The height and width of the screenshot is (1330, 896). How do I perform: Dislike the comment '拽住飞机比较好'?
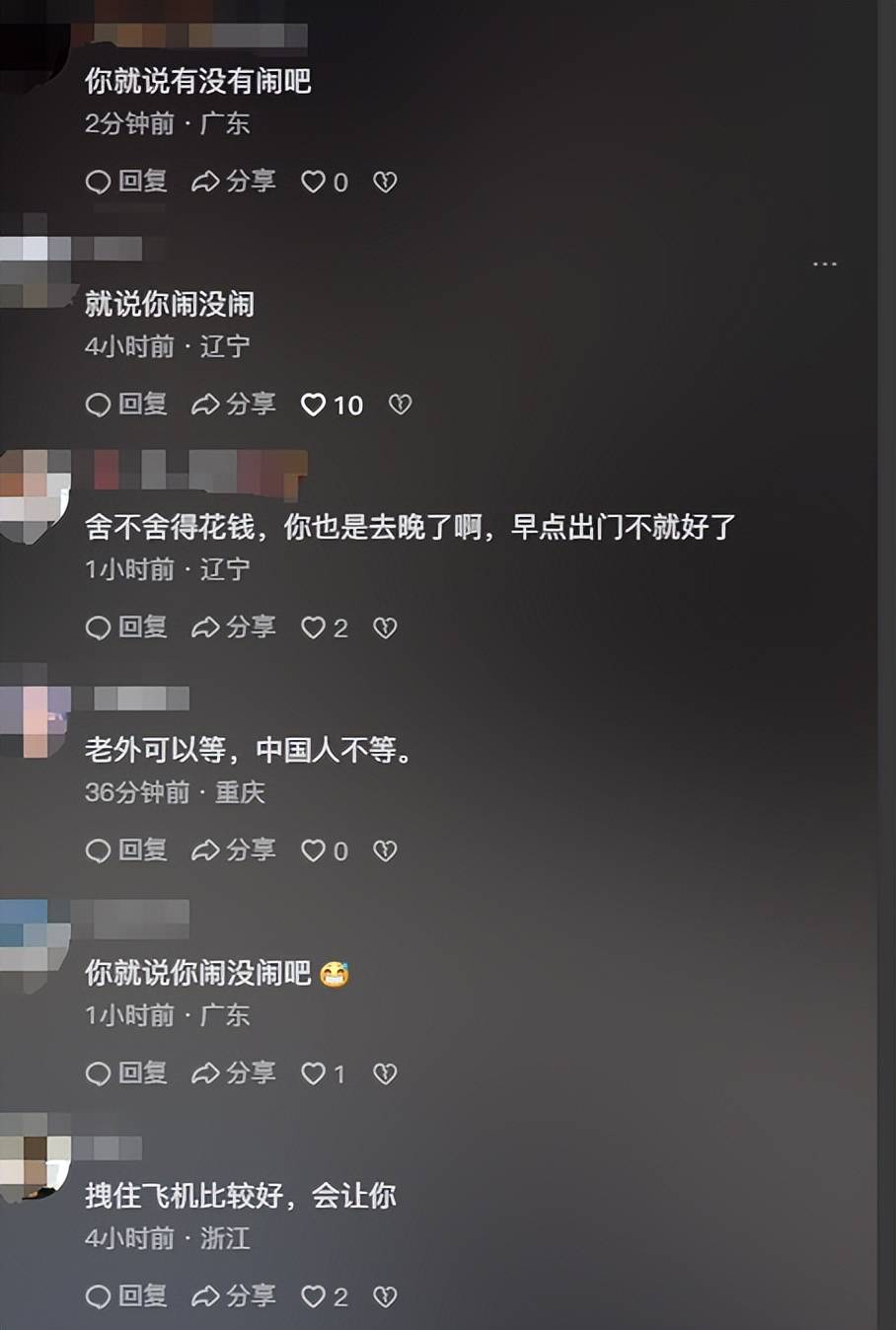click(x=385, y=1296)
